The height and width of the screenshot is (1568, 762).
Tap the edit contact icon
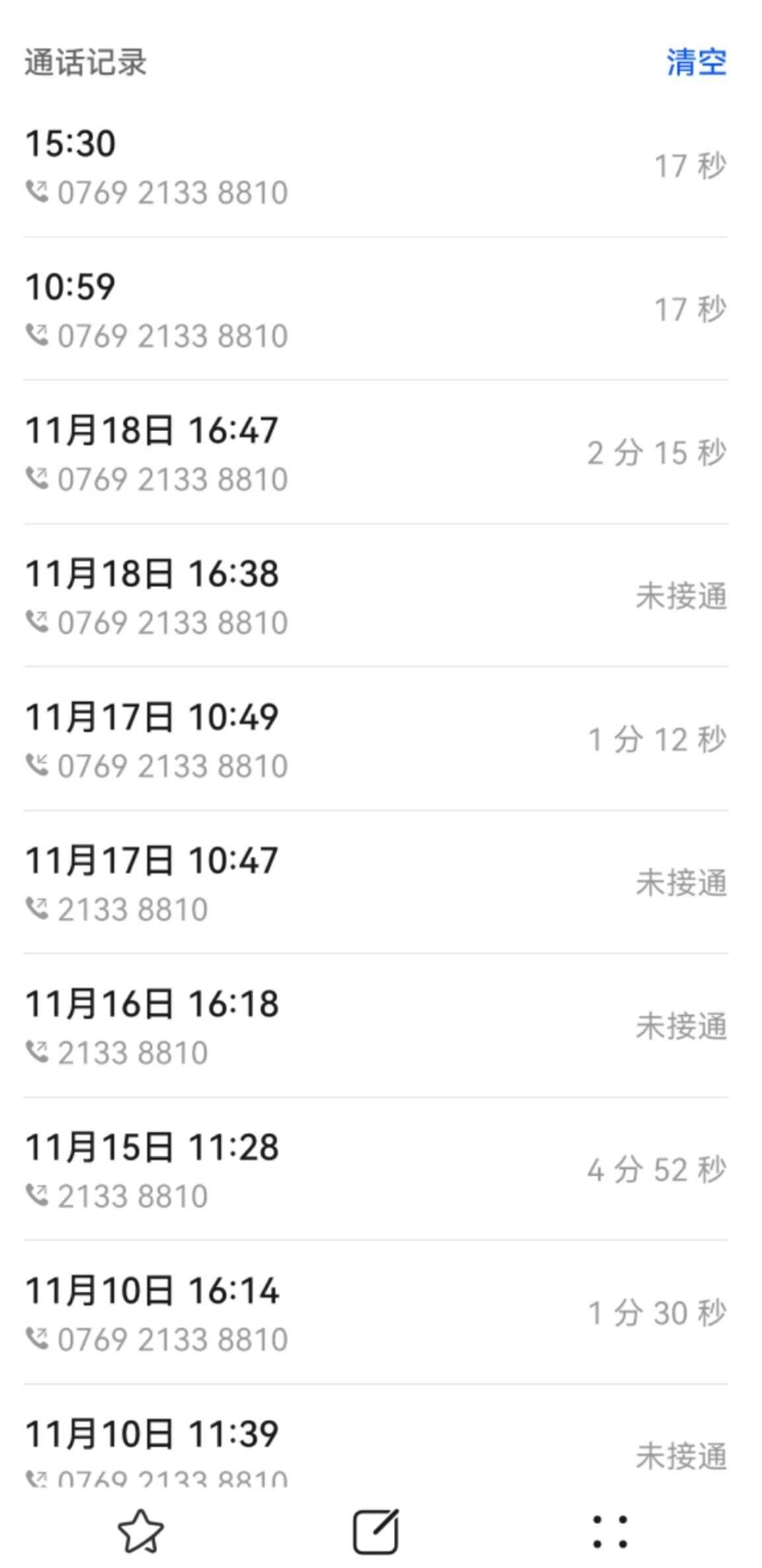click(x=376, y=1531)
